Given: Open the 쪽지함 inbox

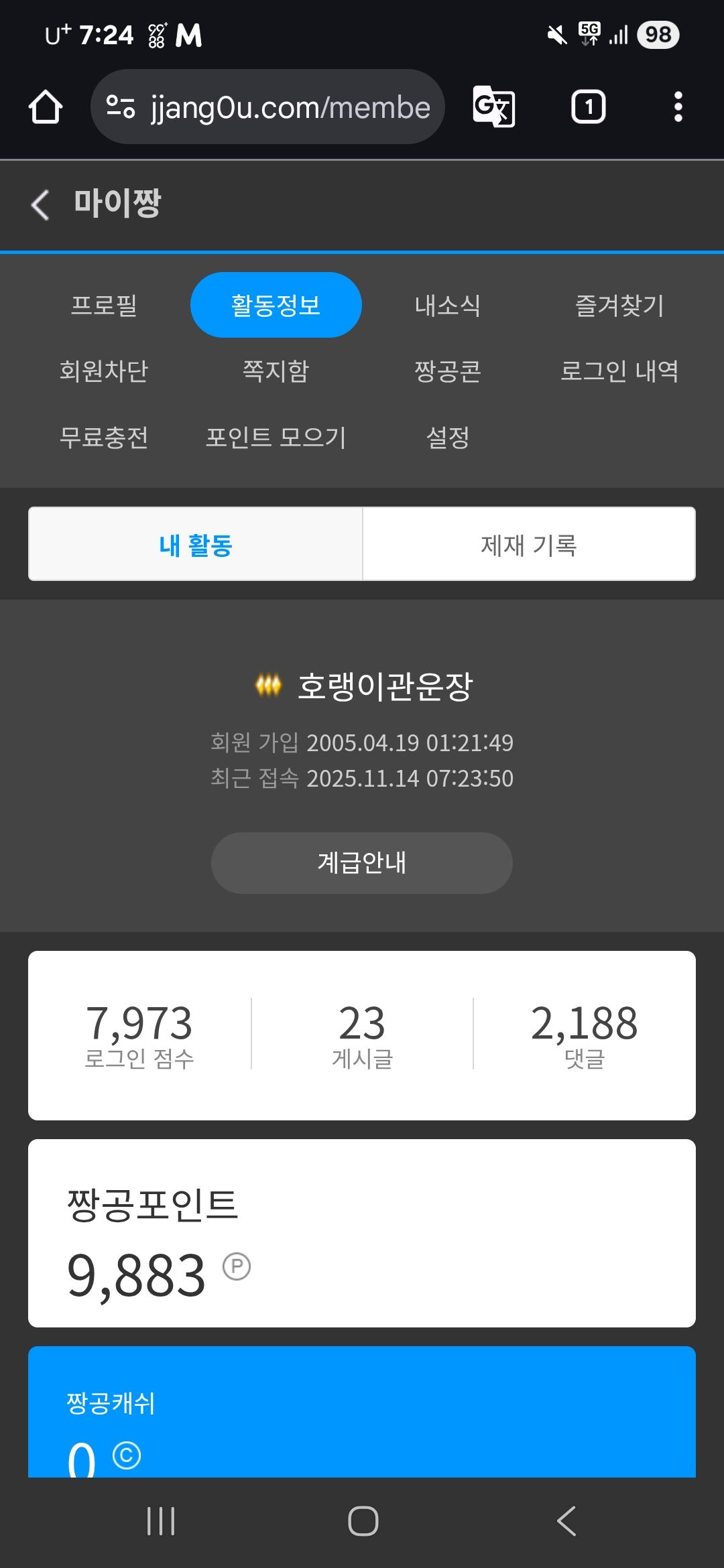Looking at the screenshot, I should [276, 371].
